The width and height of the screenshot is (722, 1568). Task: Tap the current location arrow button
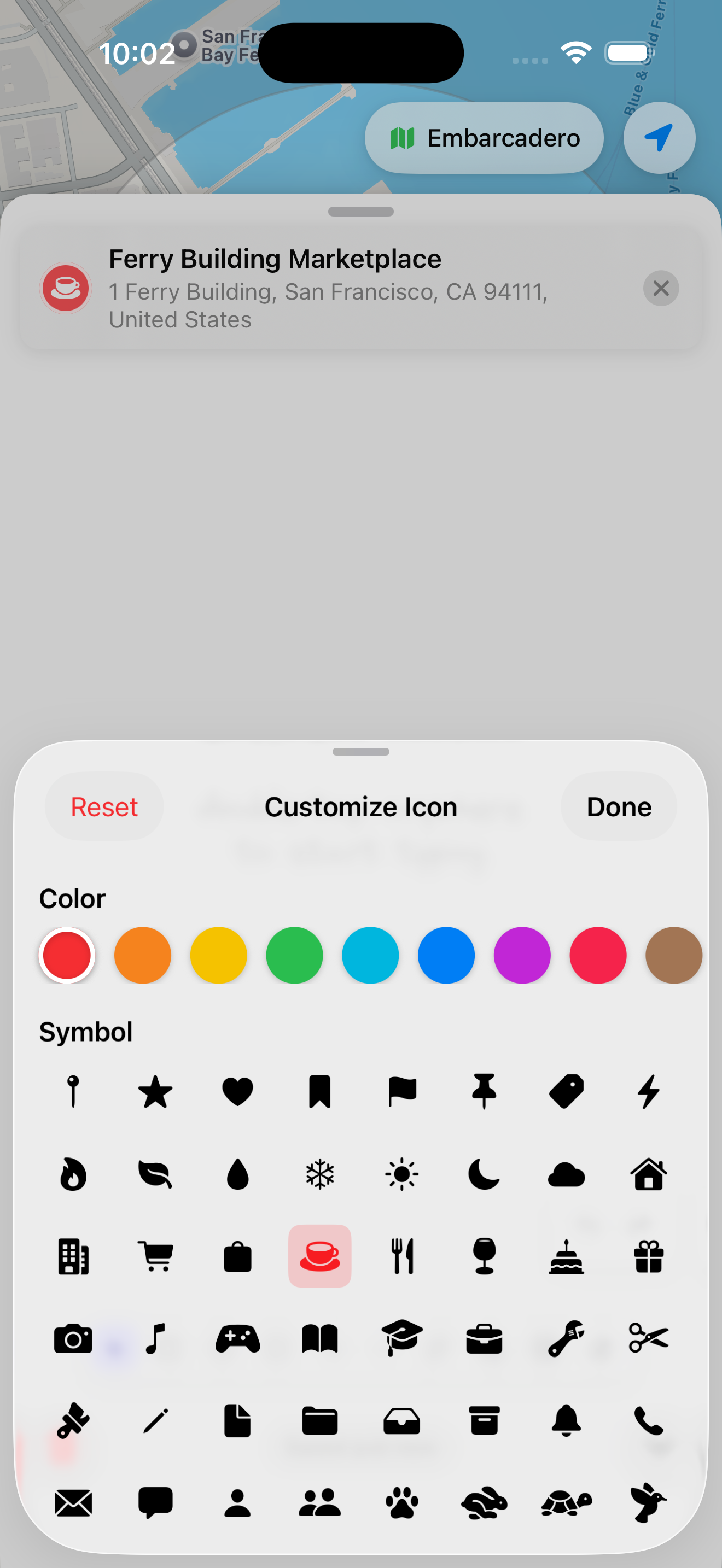[x=659, y=138]
